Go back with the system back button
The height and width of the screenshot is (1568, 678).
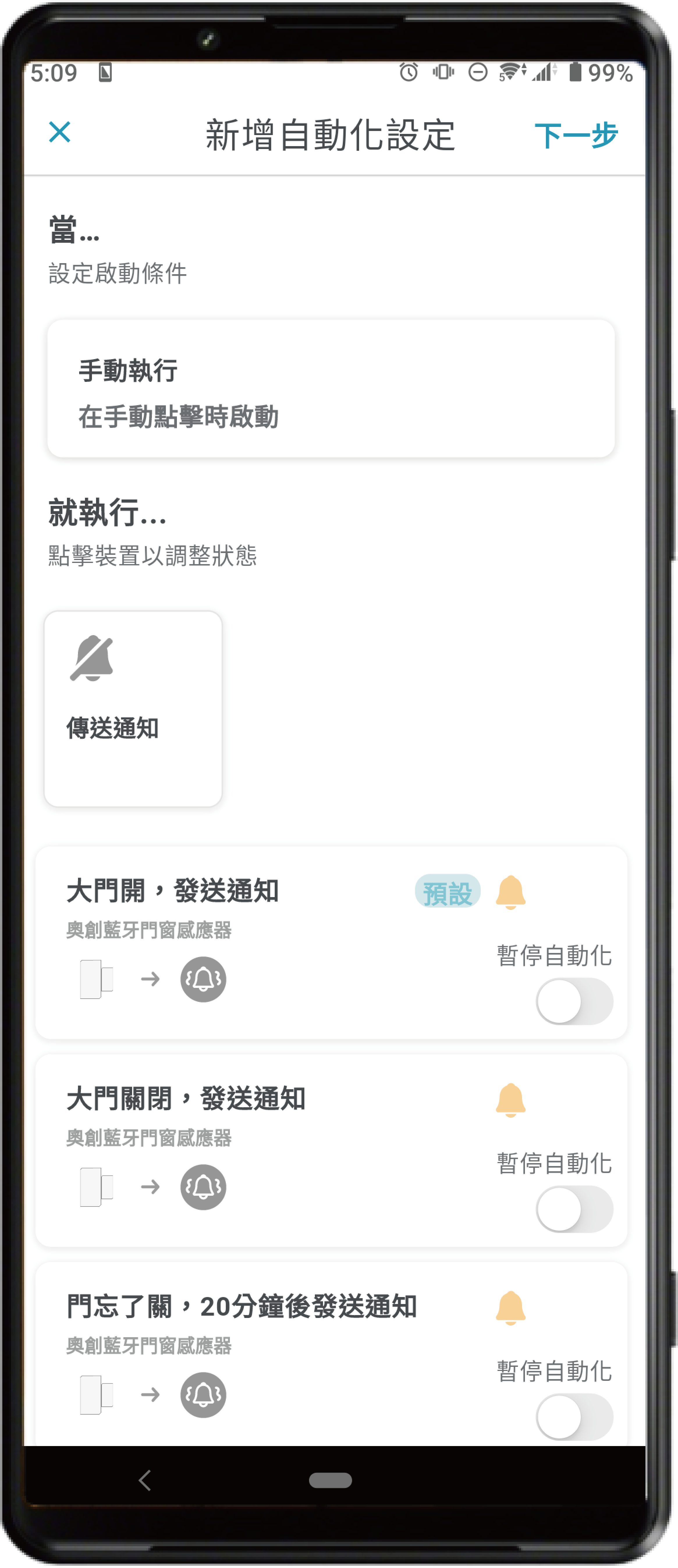click(145, 1480)
